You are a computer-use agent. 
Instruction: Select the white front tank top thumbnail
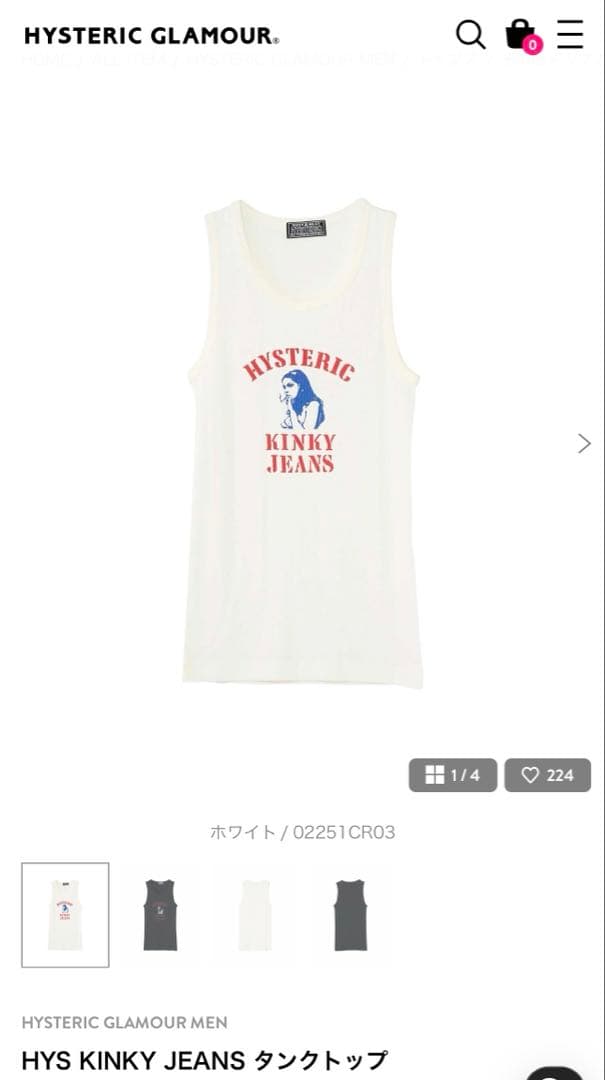tap(65, 915)
